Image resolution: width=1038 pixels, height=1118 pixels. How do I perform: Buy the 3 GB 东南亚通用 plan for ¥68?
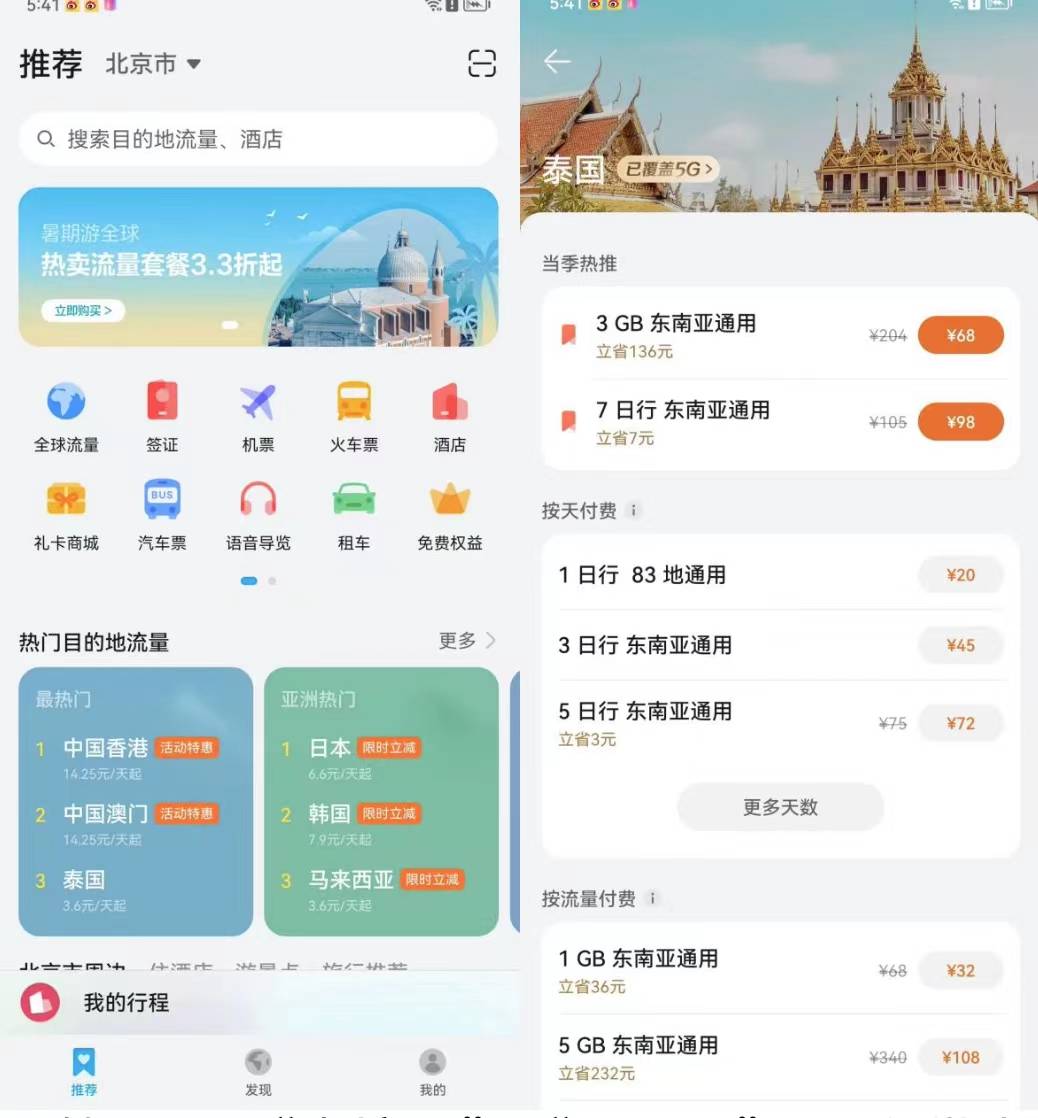coord(960,336)
